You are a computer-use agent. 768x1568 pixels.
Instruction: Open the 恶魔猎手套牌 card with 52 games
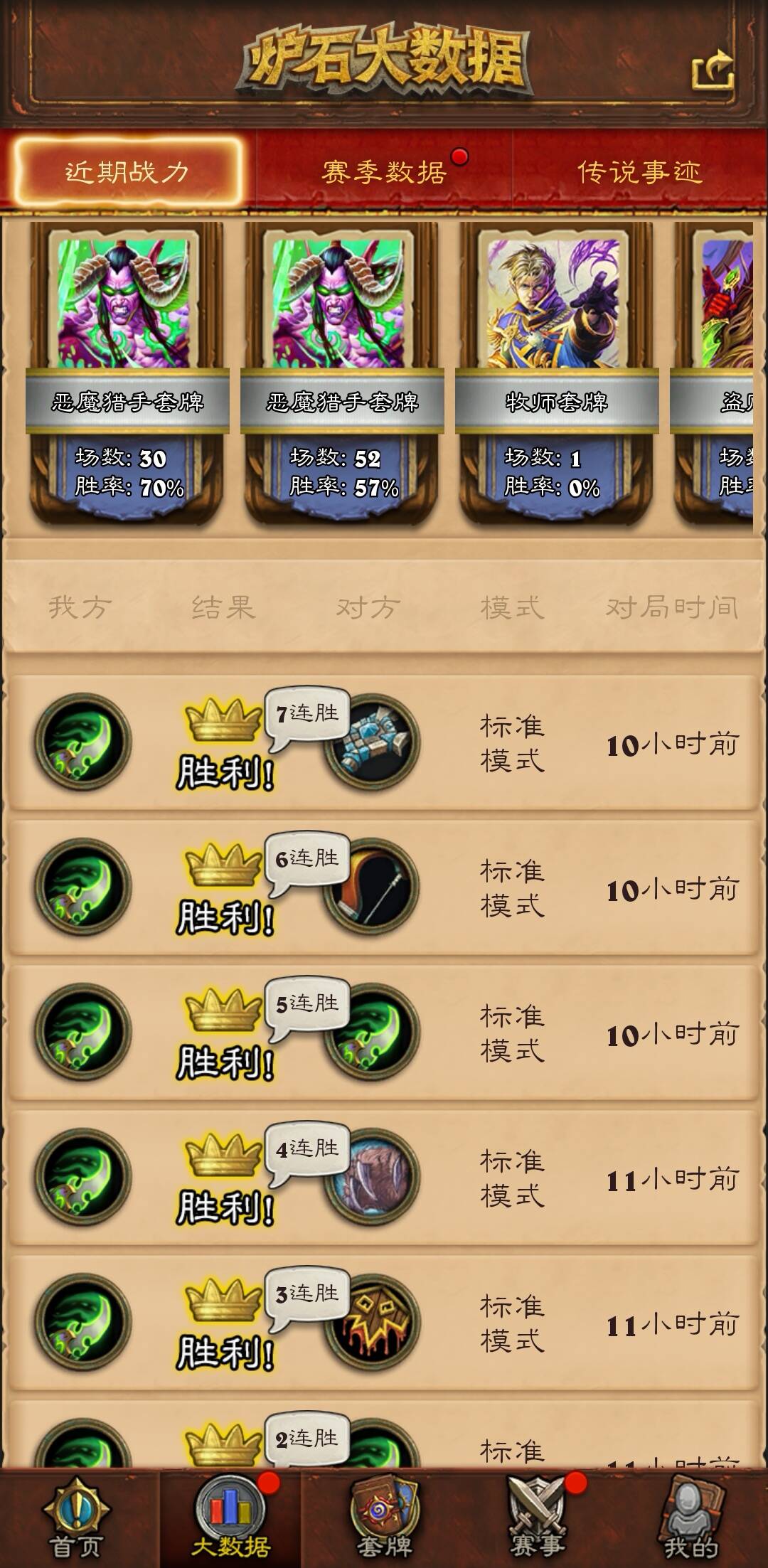point(342,373)
